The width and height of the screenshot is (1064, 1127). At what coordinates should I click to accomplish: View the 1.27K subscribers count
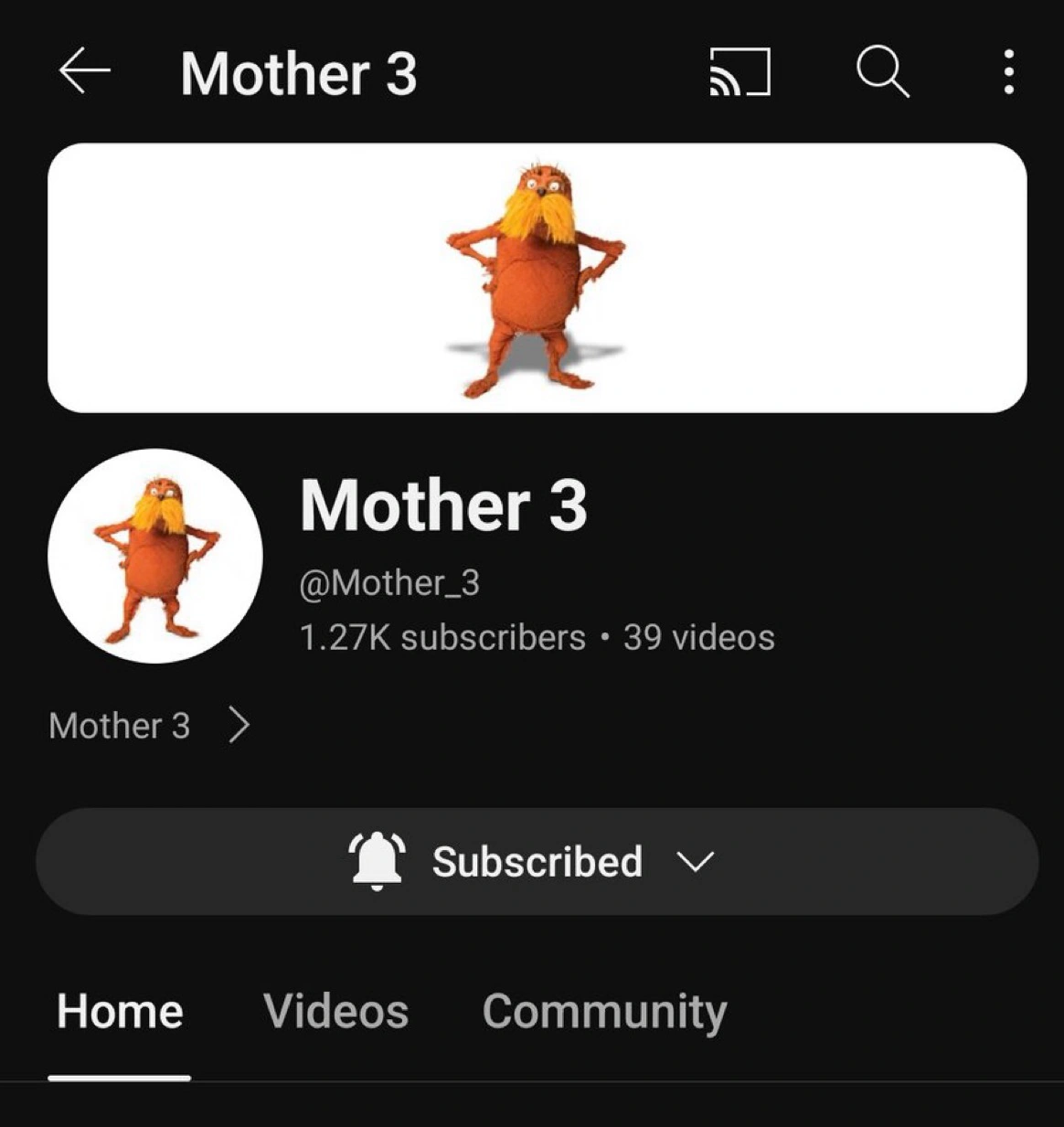click(x=442, y=637)
